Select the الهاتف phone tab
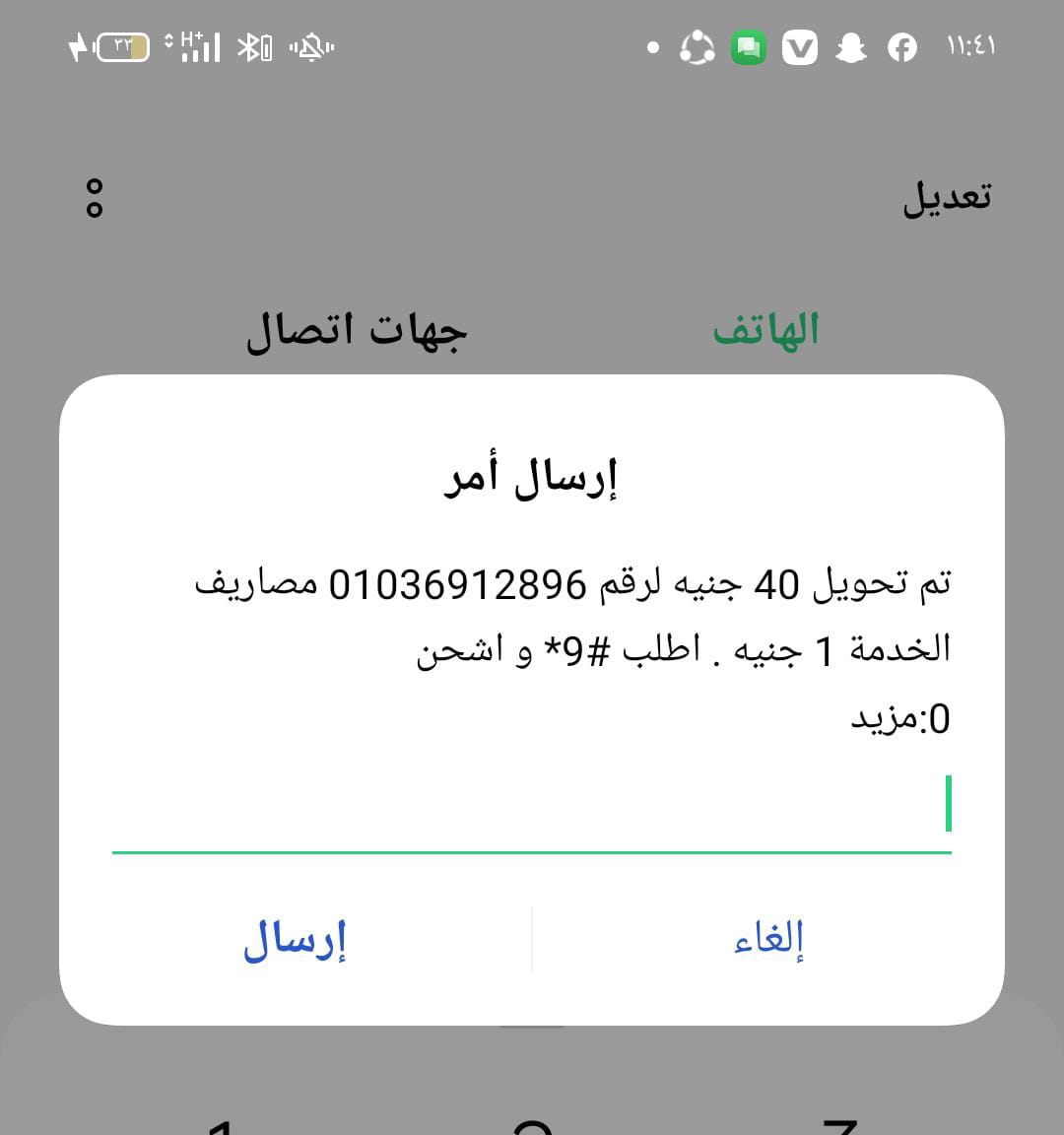This screenshot has width=1064, height=1135. [x=765, y=330]
